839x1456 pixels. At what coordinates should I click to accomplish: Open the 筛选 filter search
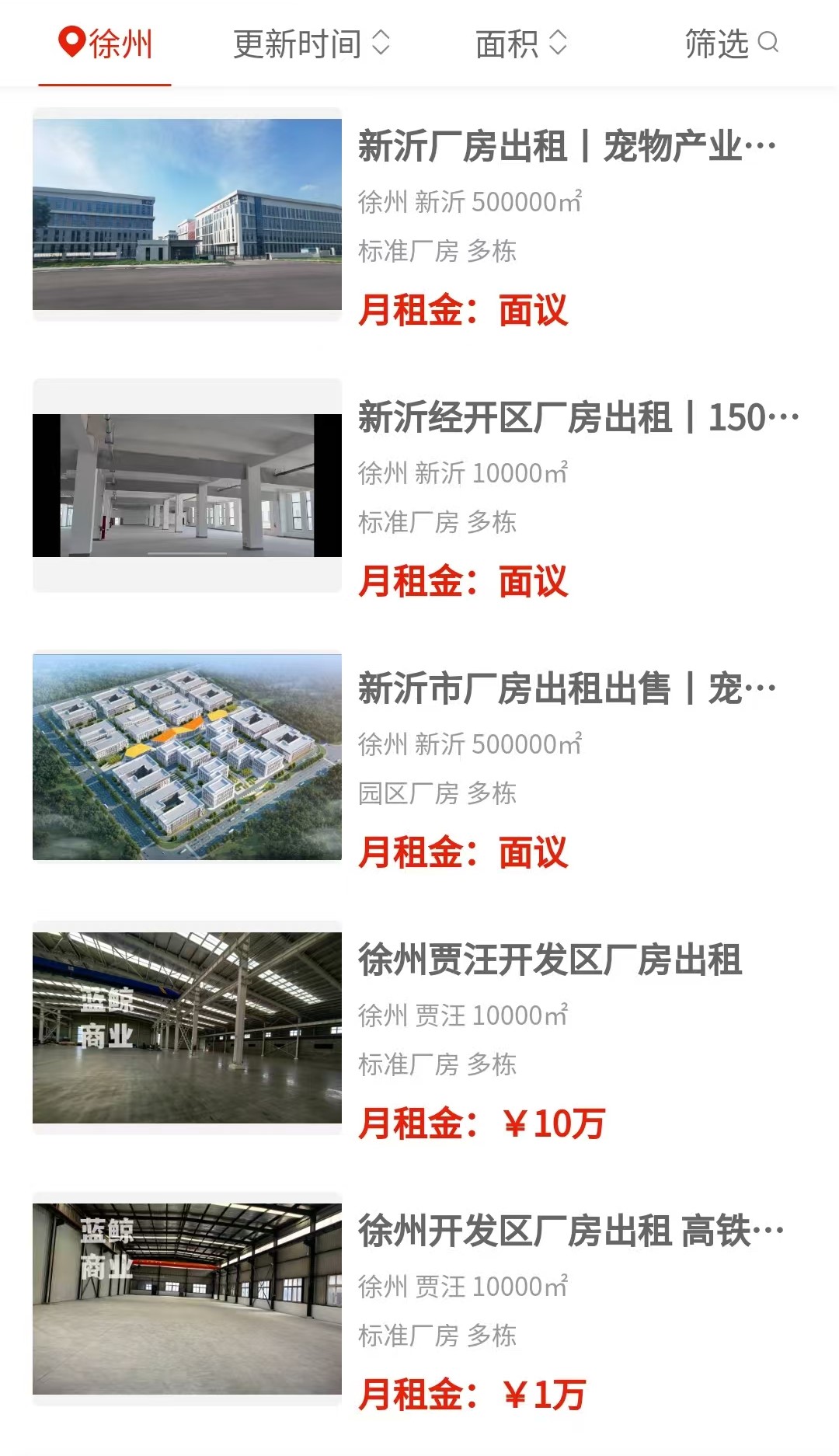[730, 44]
